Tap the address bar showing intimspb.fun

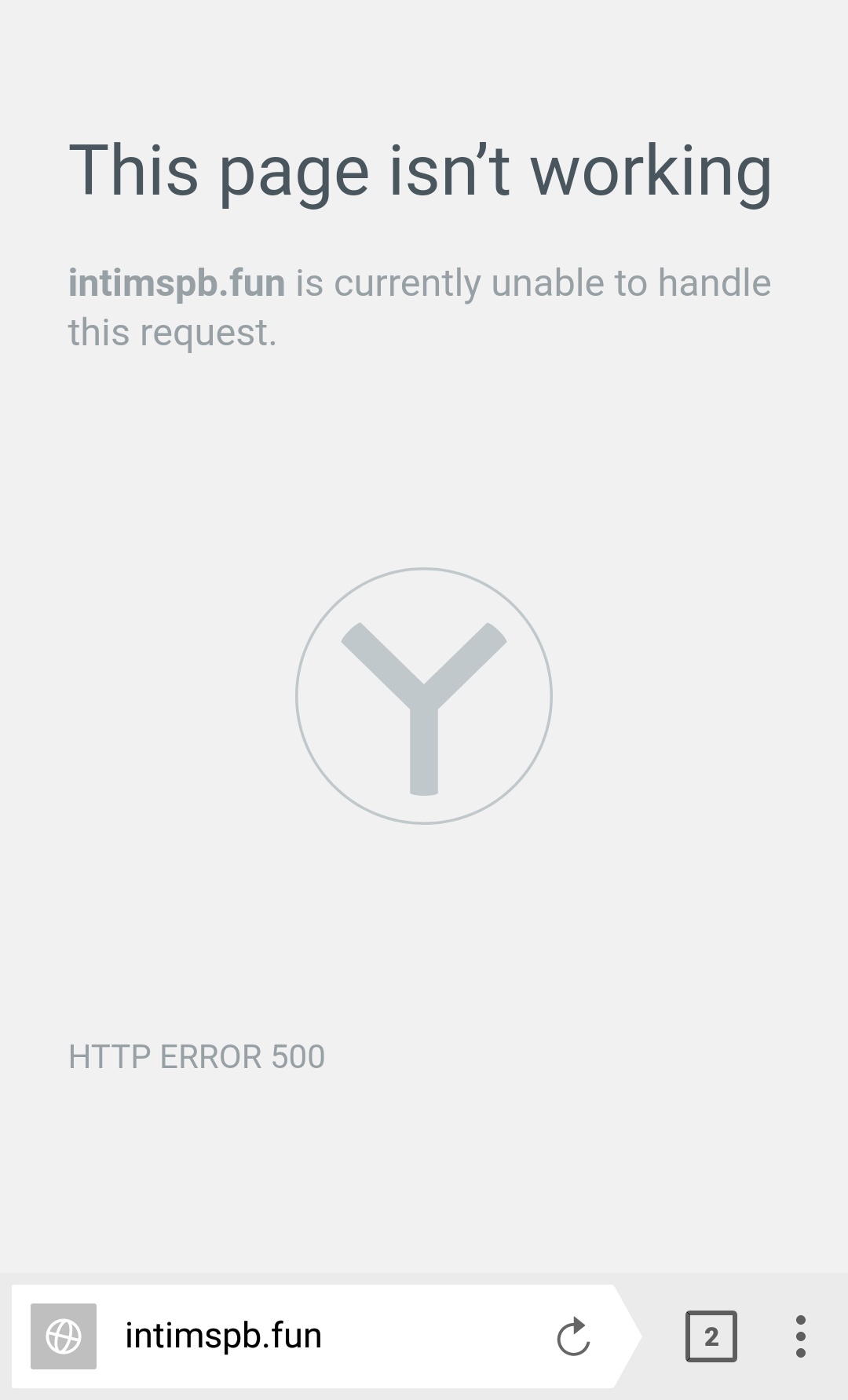[314, 1336]
